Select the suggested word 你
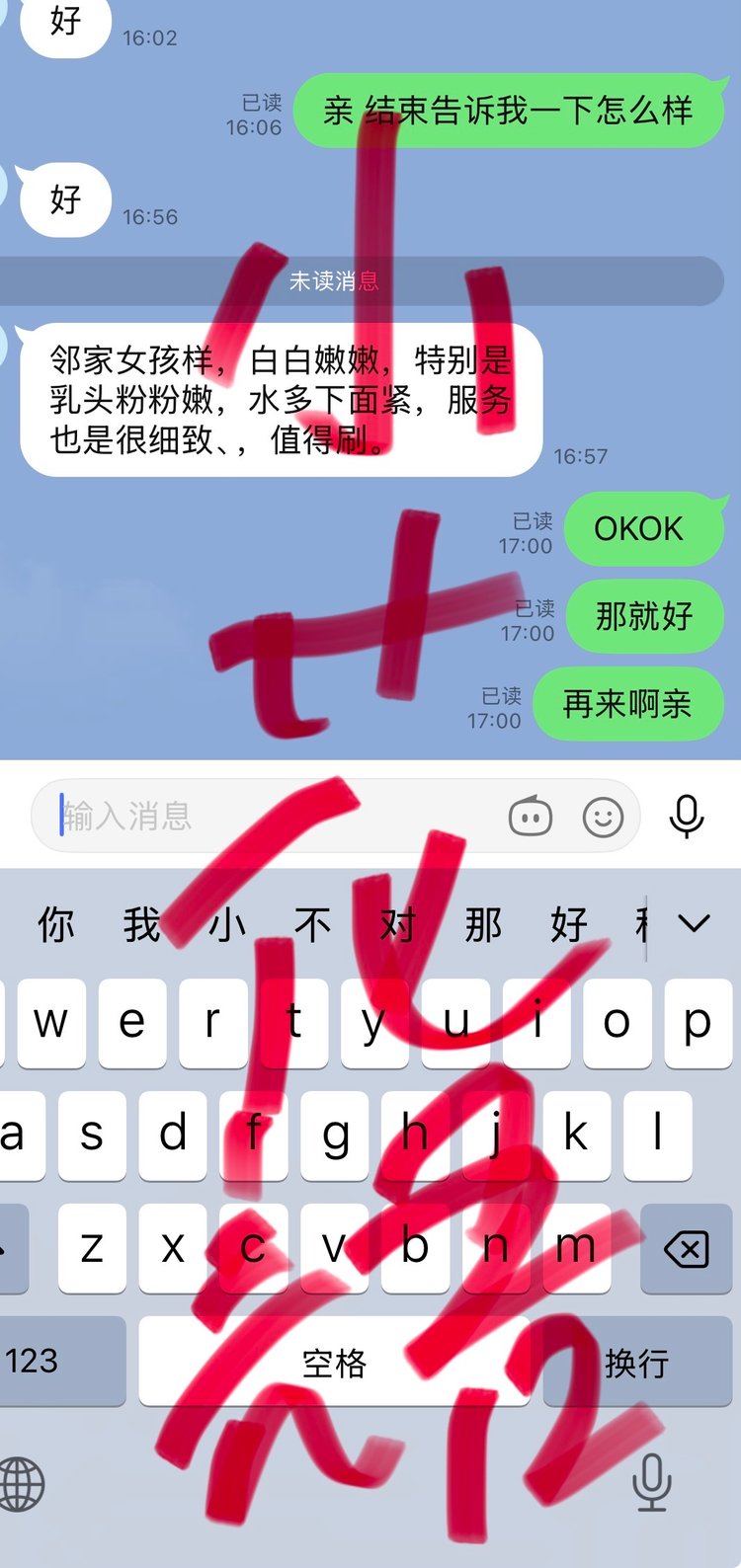The height and width of the screenshot is (1568, 741). click(55, 925)
